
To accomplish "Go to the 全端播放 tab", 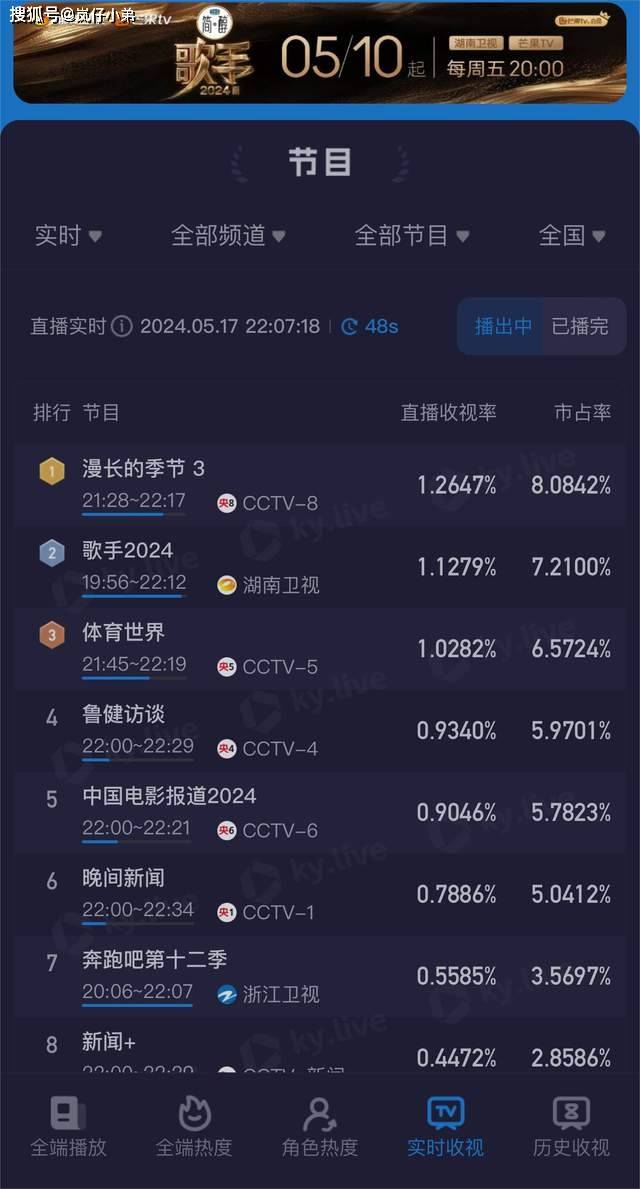I will pyautogui.click(x=68, y=1126).
